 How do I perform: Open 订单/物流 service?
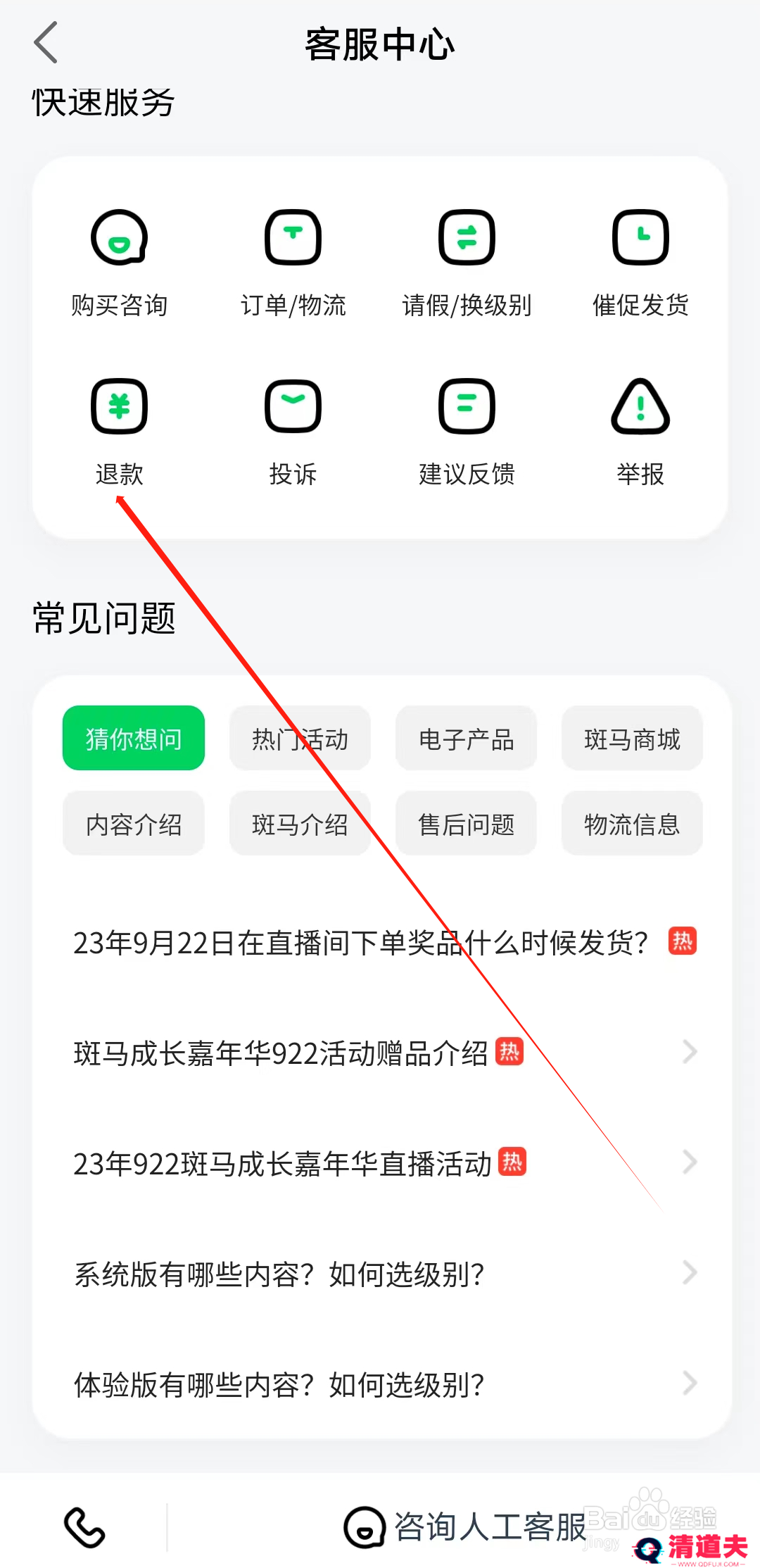coord(293,262)
